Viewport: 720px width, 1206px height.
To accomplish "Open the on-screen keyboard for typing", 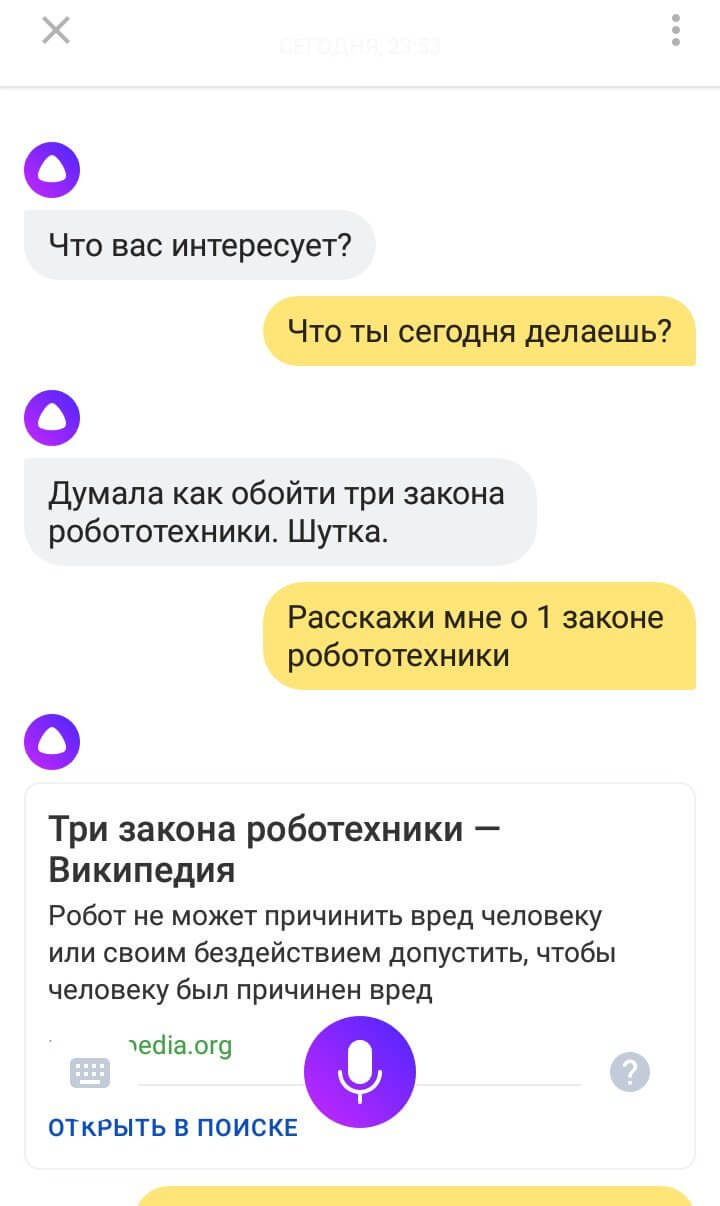I will point(90,1072).
